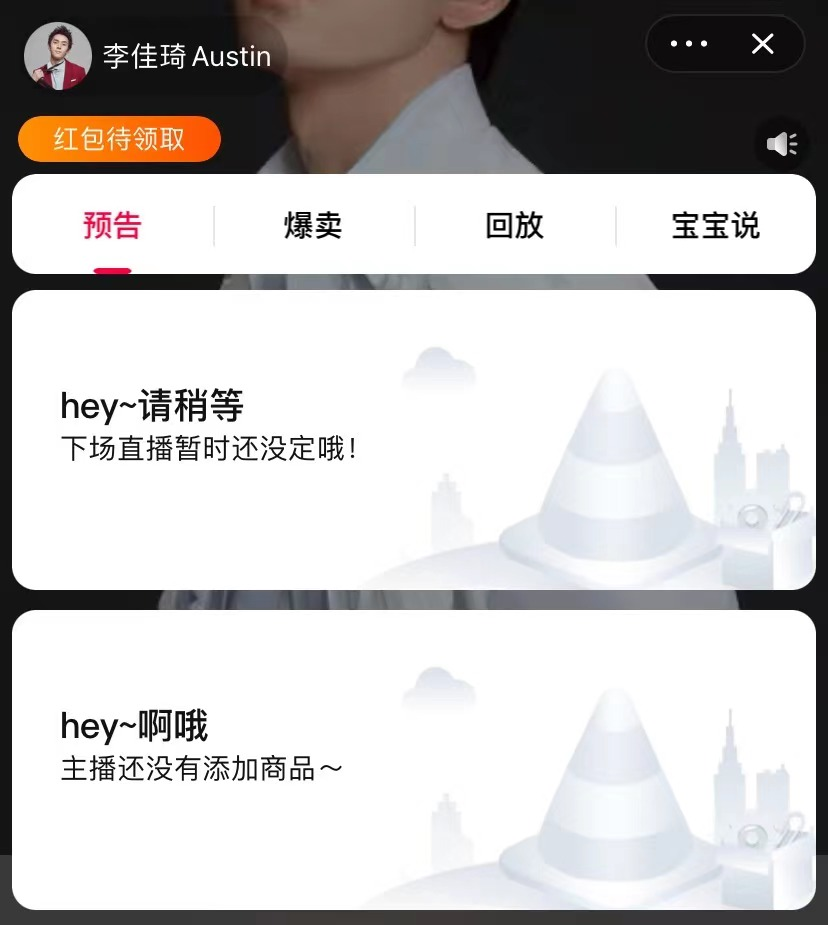
Task: Open the three-dot more menu
Action: point(689,44)
